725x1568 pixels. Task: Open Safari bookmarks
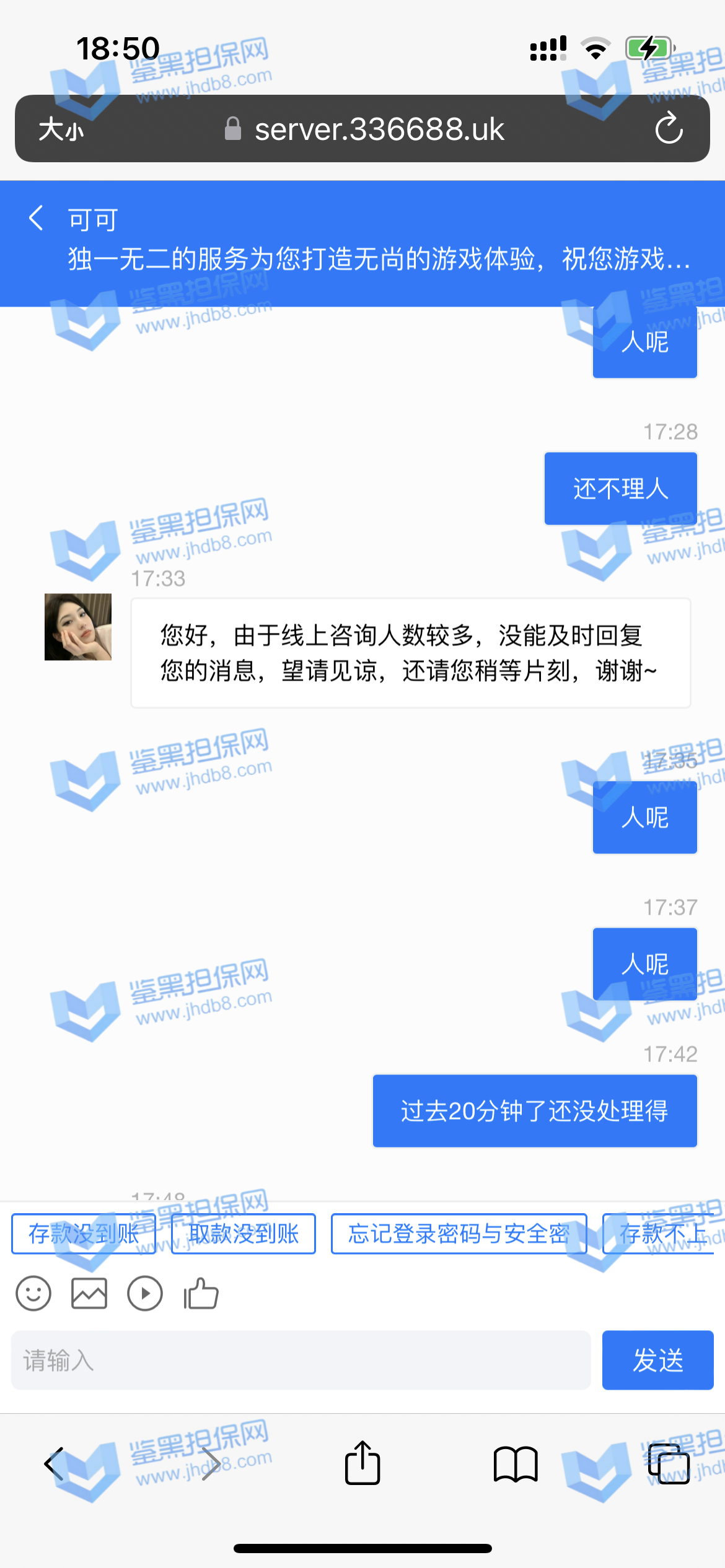pos(516,1465)
